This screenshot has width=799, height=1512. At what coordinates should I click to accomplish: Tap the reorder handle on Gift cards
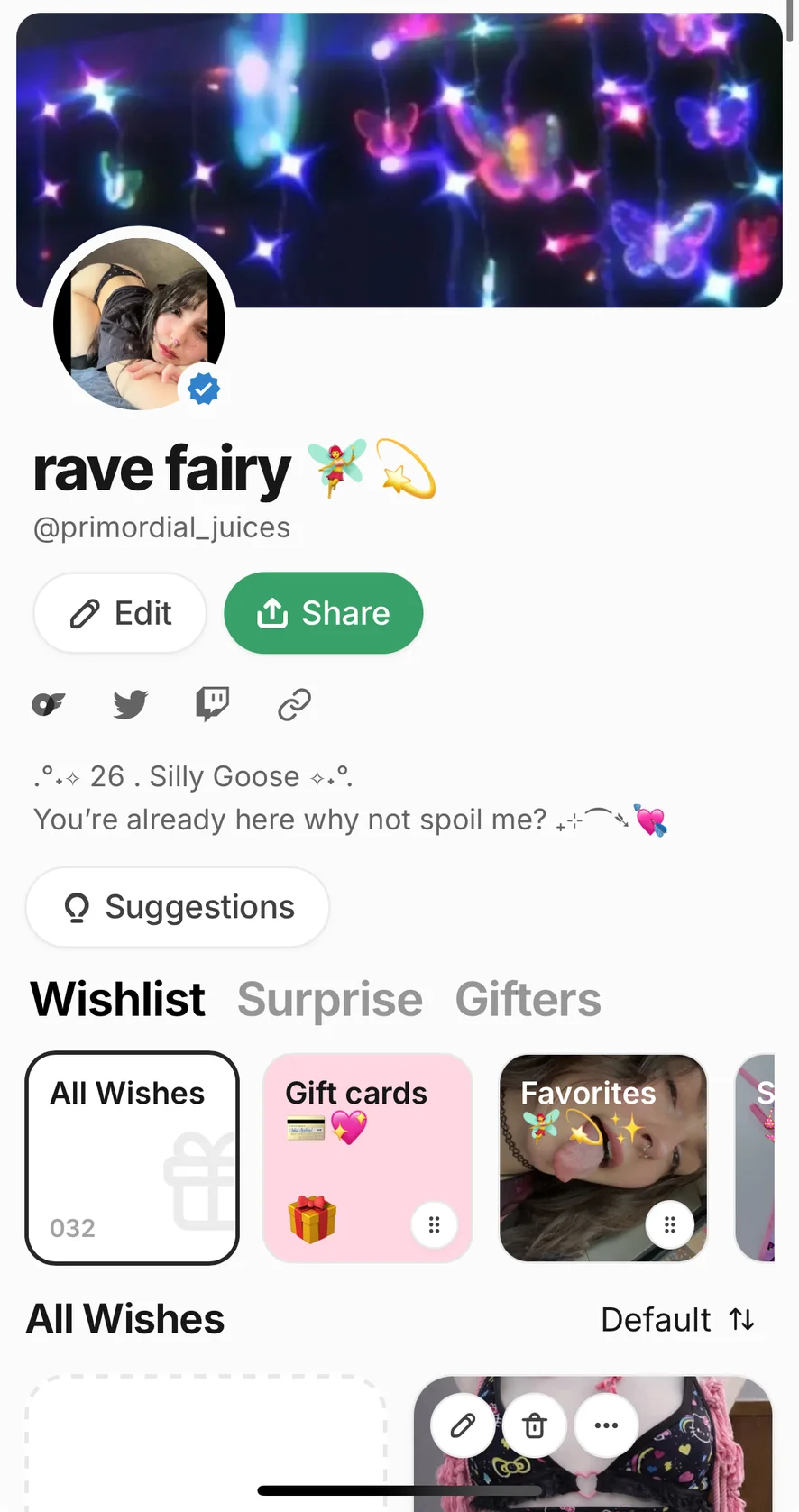pyautogui.click(x=434, y=1224)
